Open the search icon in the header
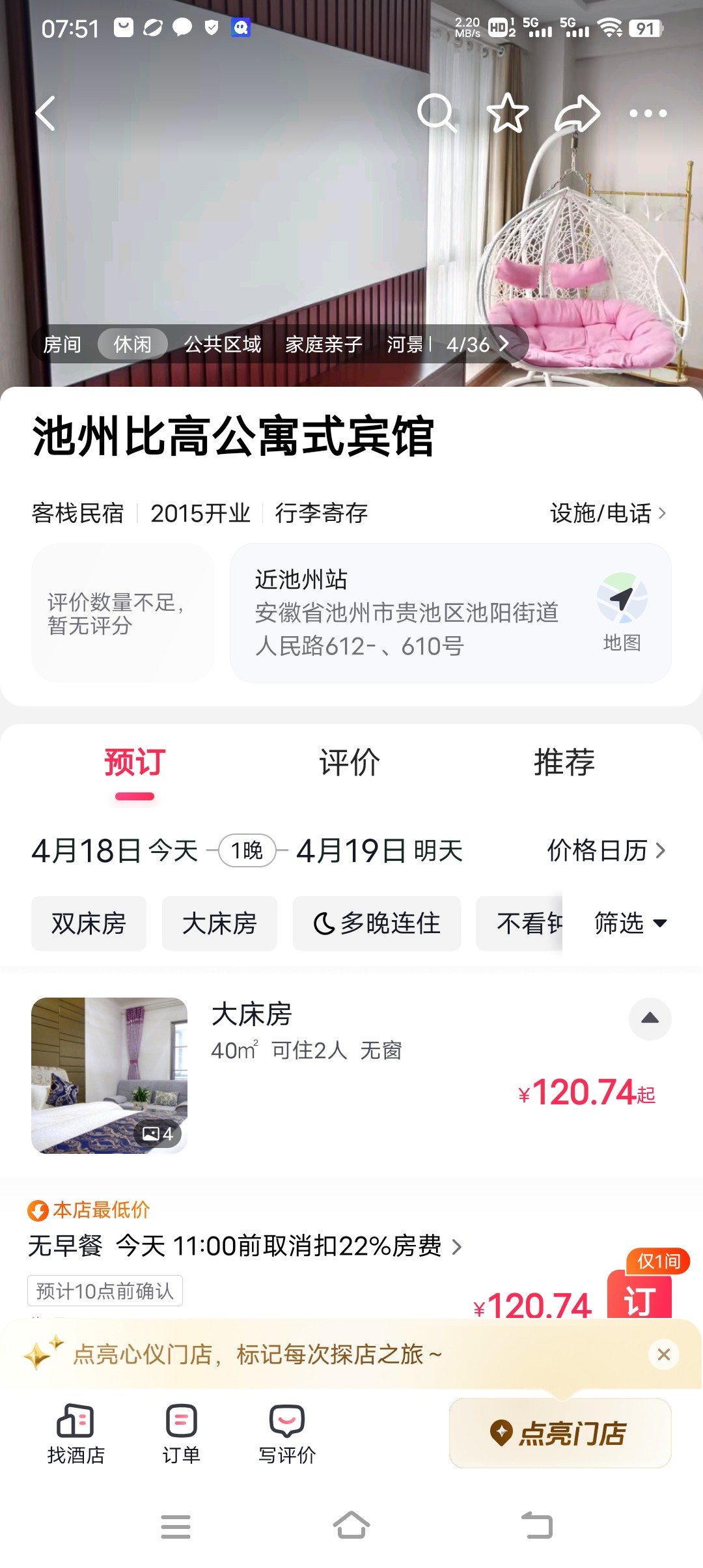Image resolution: width=703 pixels, height=1568 pixels. [x=436, y=114]
